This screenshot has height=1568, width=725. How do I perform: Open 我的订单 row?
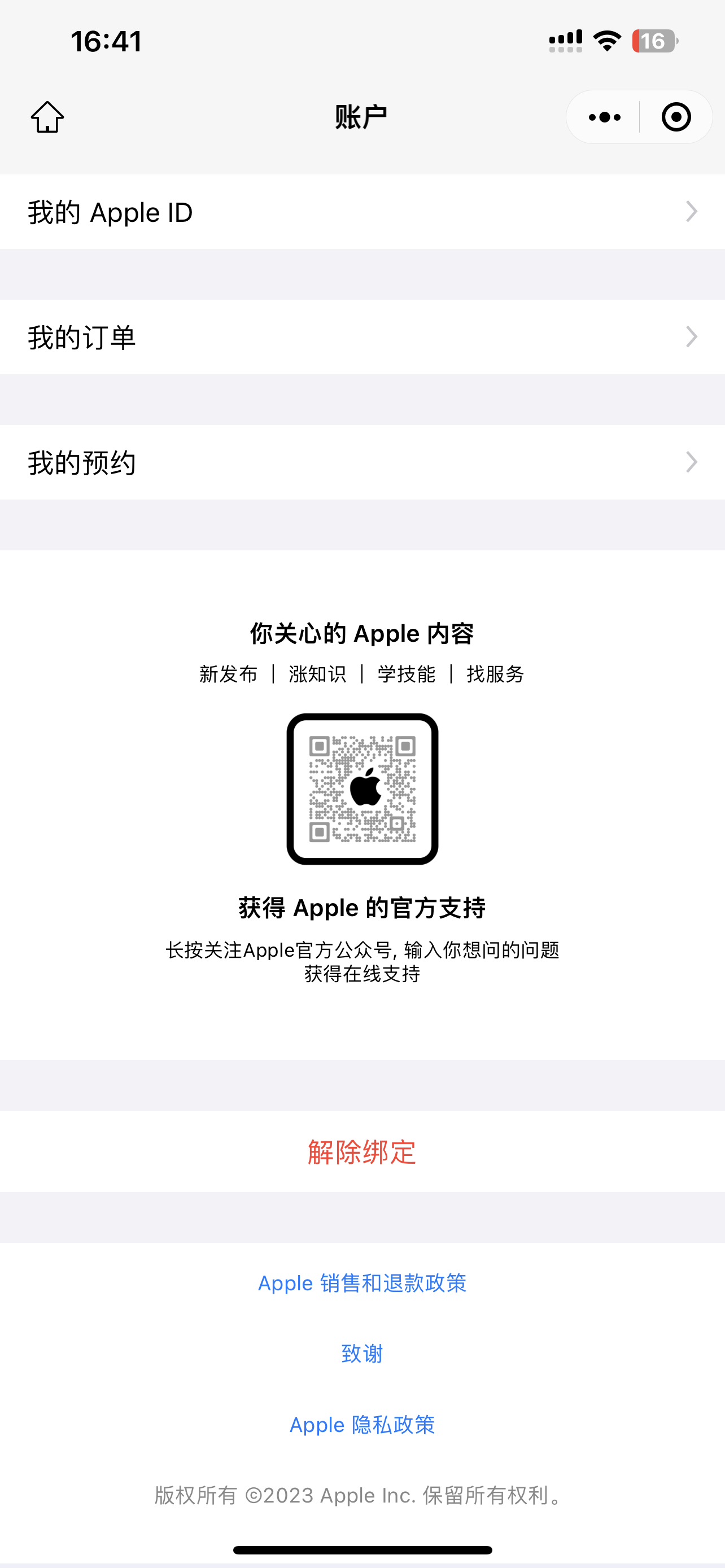pyautogui.click(x=362, y=337)
